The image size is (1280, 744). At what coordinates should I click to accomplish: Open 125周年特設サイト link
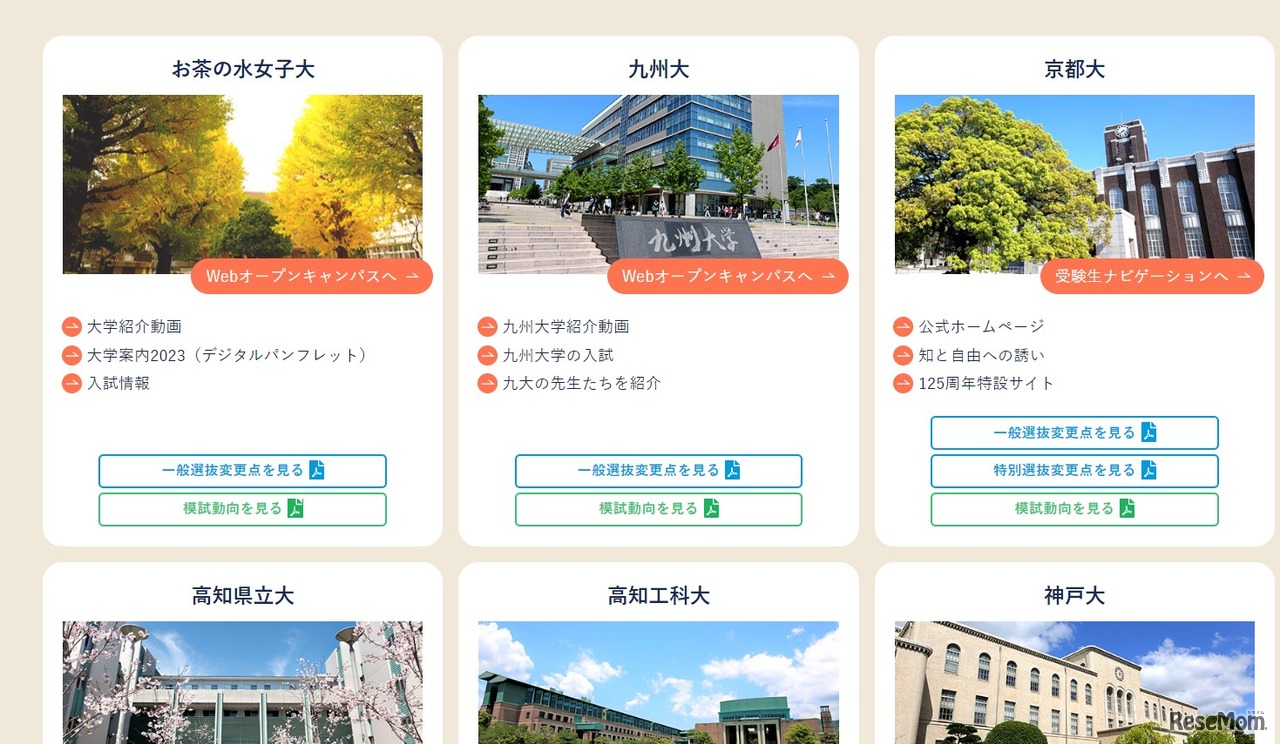pos(986,383)
